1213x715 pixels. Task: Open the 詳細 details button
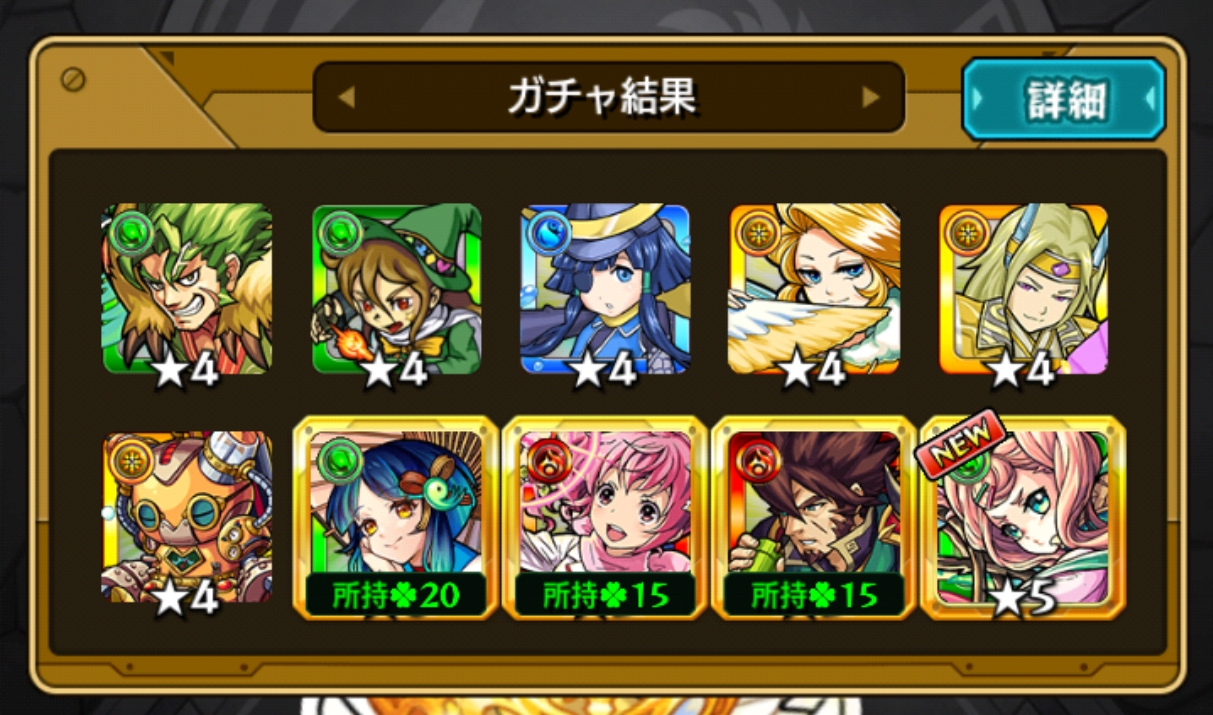click(x=1064, y=98)
